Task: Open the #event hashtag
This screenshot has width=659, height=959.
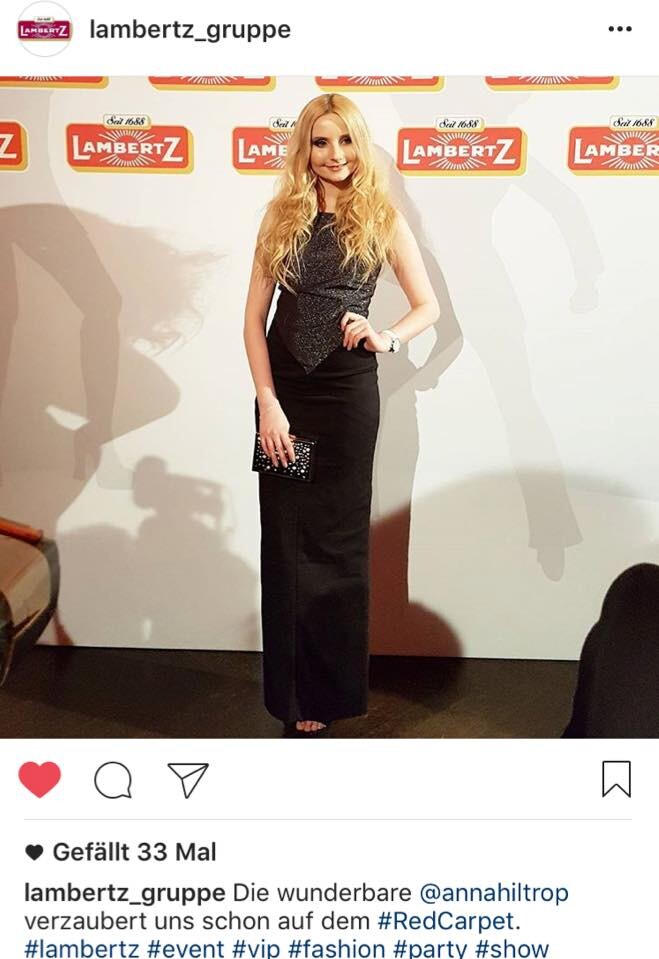Action: (x=186, y=948)
